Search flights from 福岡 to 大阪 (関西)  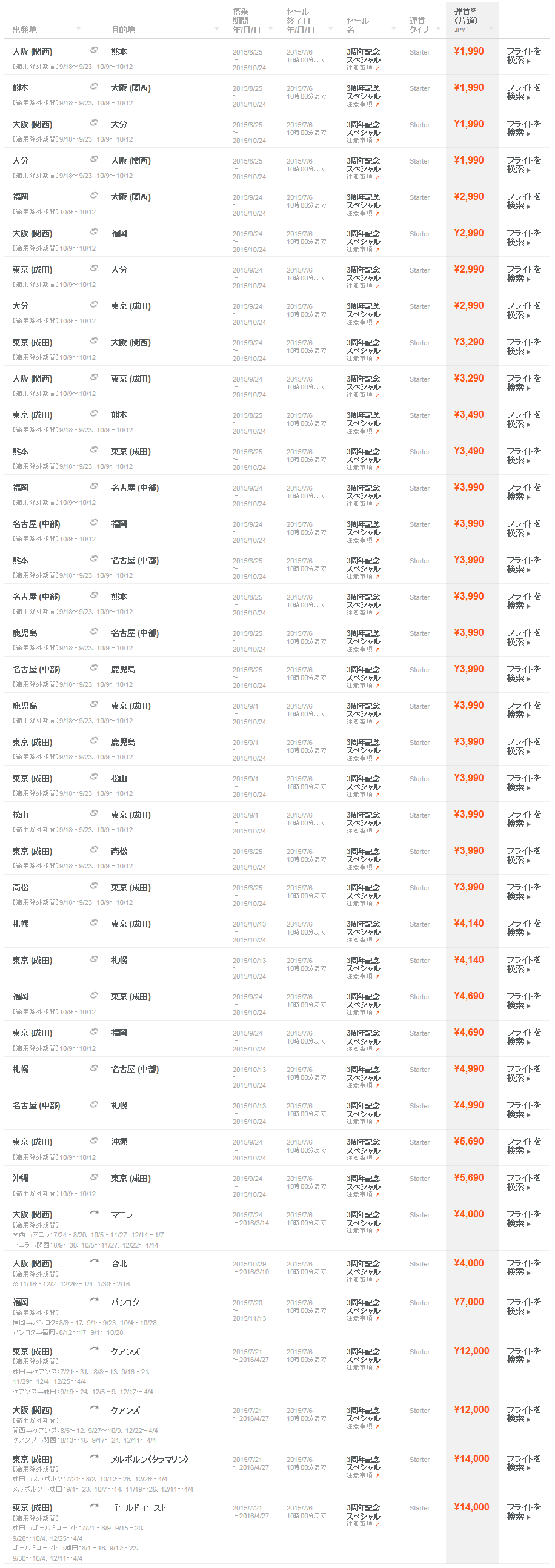(x=523, y=202)
